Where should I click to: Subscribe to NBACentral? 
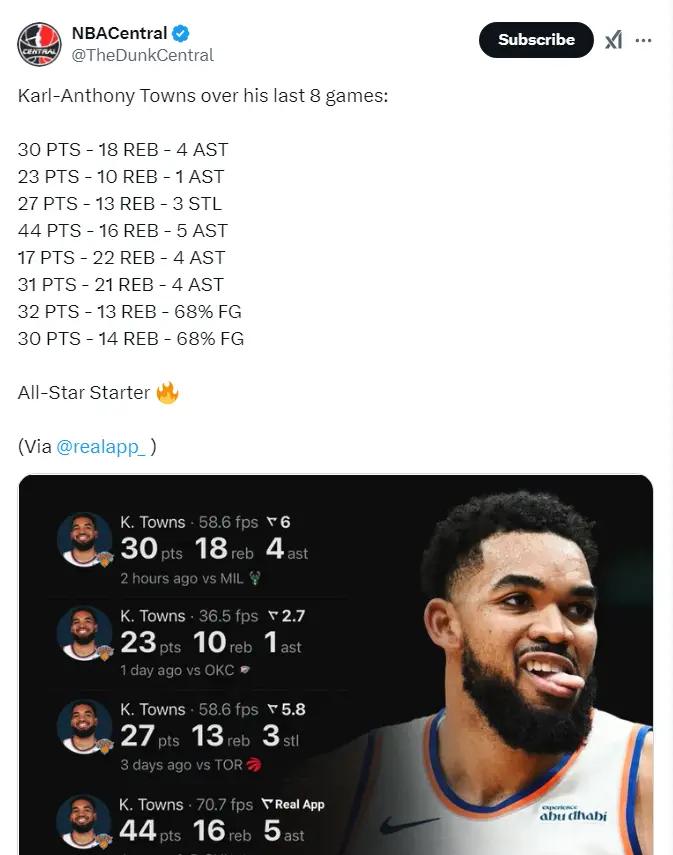536,40
